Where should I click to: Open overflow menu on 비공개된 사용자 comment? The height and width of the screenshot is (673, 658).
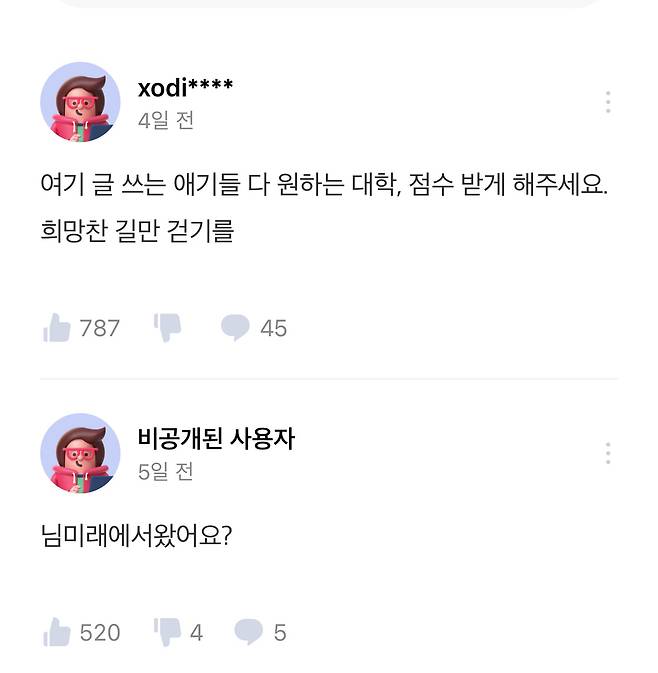point(608,453)
